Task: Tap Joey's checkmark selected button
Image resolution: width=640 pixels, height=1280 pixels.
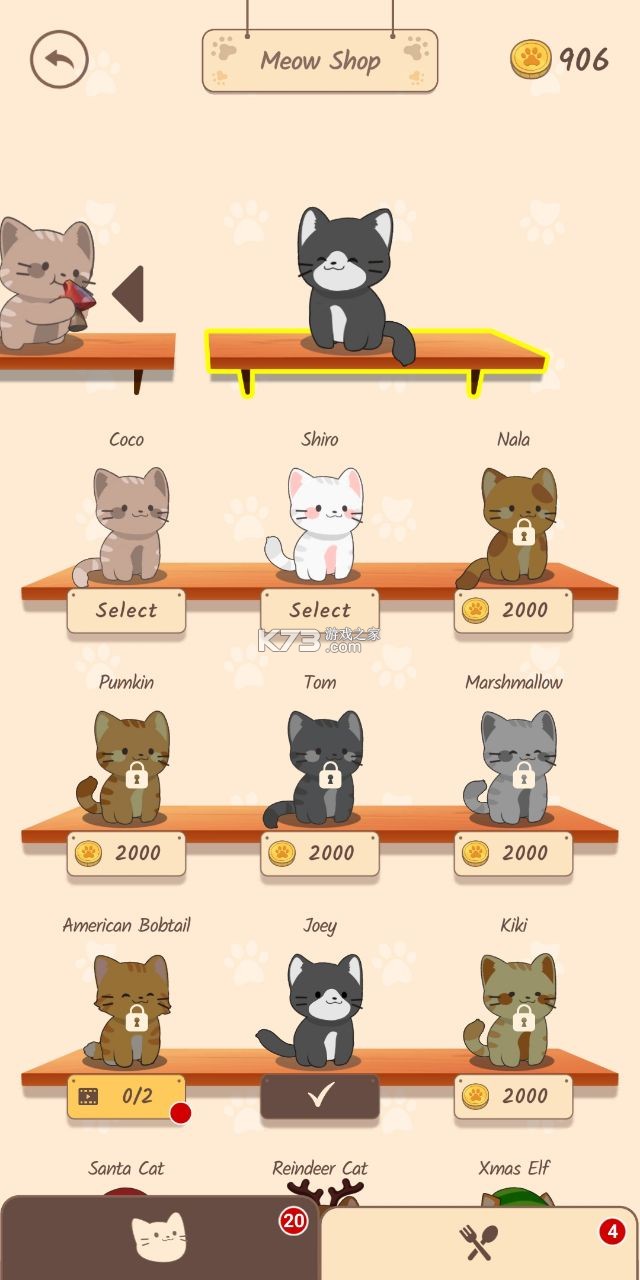Action: point(320,1096)
